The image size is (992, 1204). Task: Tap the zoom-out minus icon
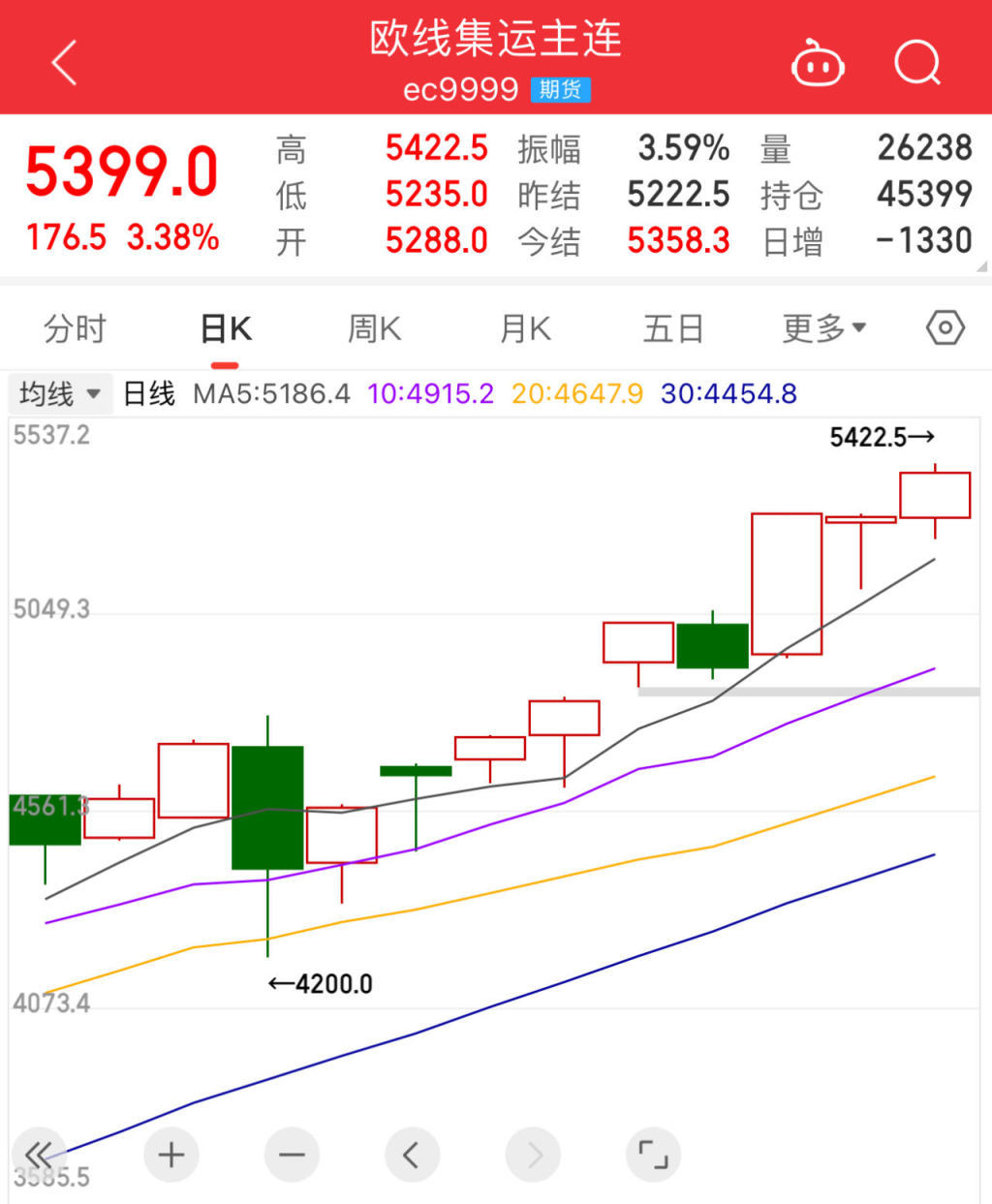pos(292,1155)
